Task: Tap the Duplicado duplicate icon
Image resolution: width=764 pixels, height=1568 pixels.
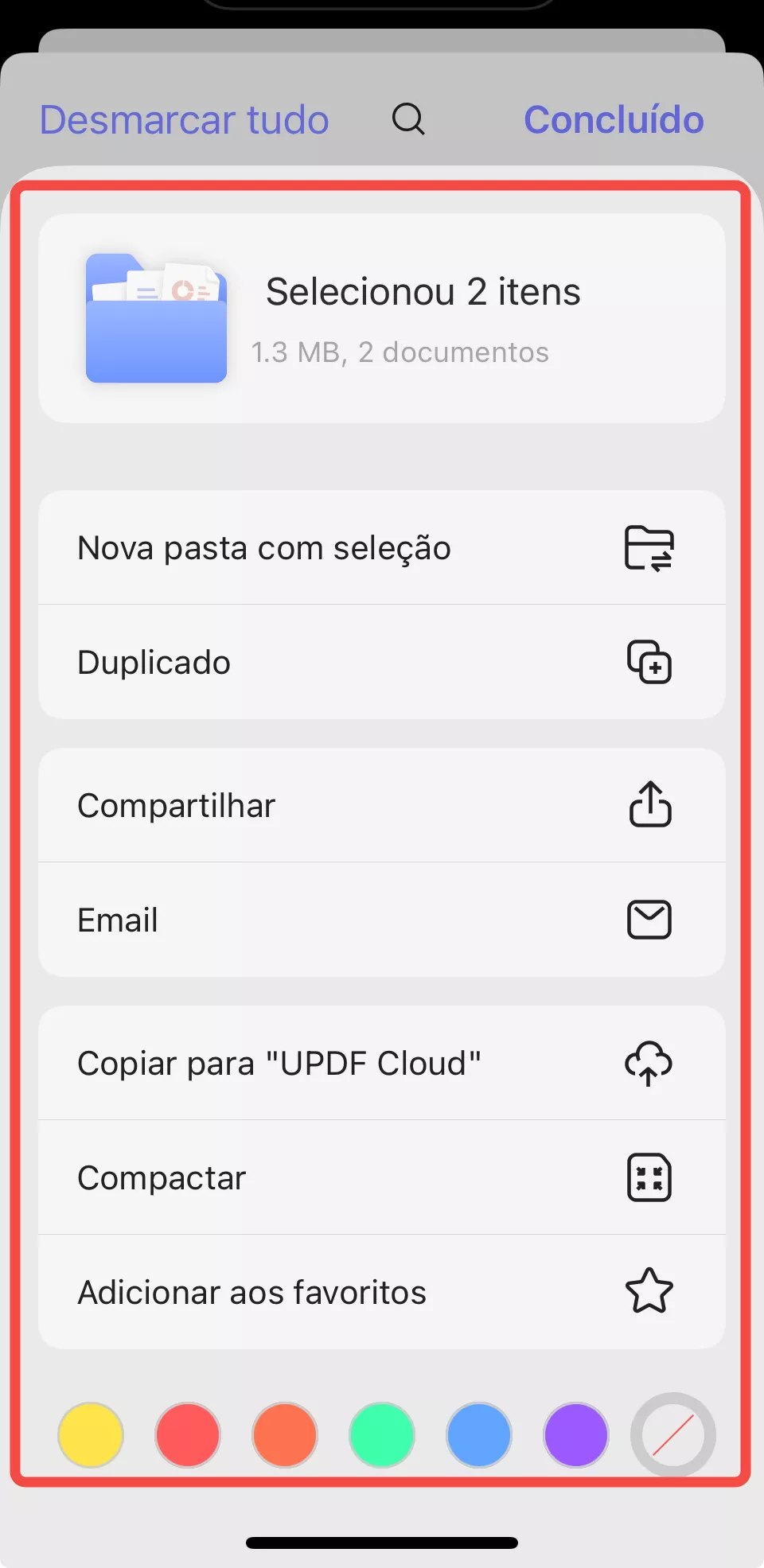Action: (651, 662)
